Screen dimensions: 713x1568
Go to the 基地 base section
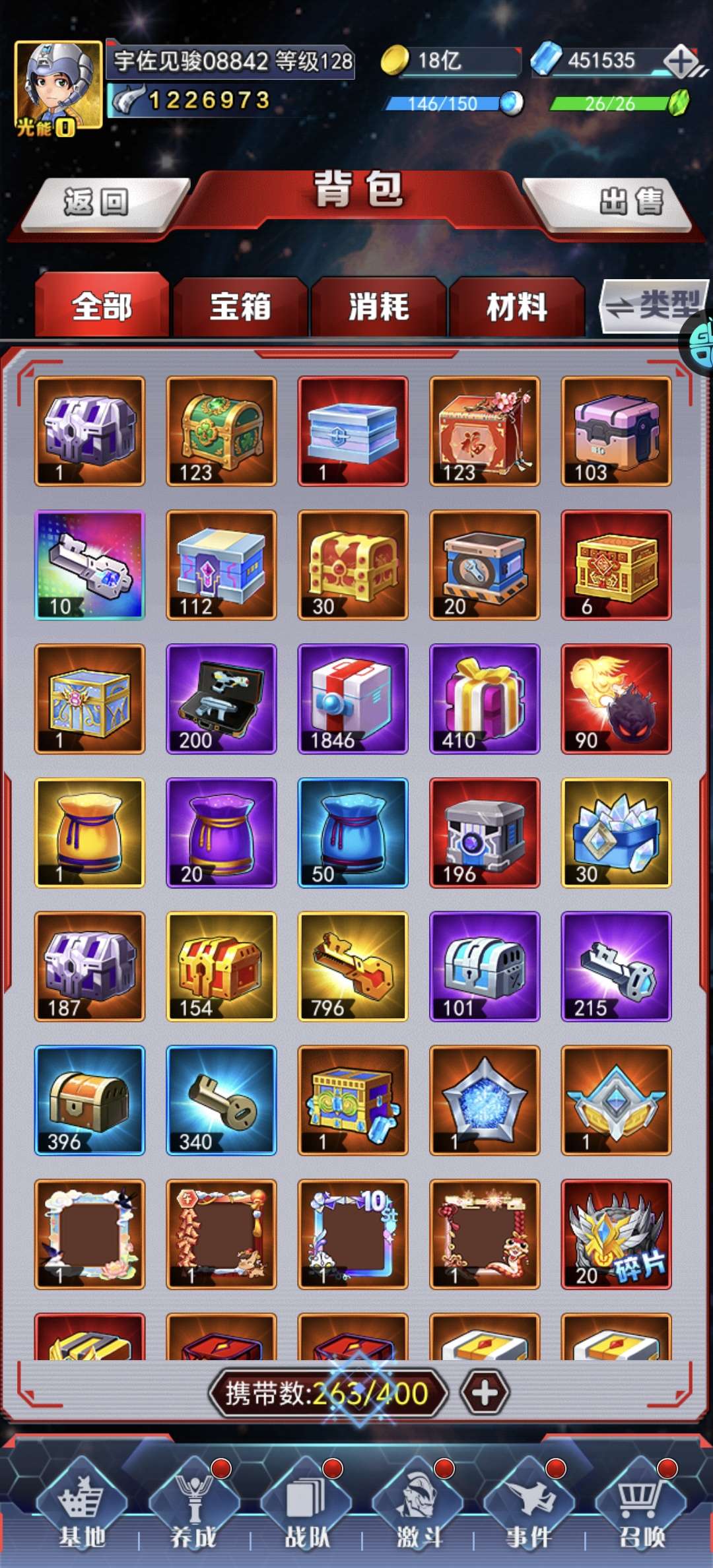click(82, 1506)
